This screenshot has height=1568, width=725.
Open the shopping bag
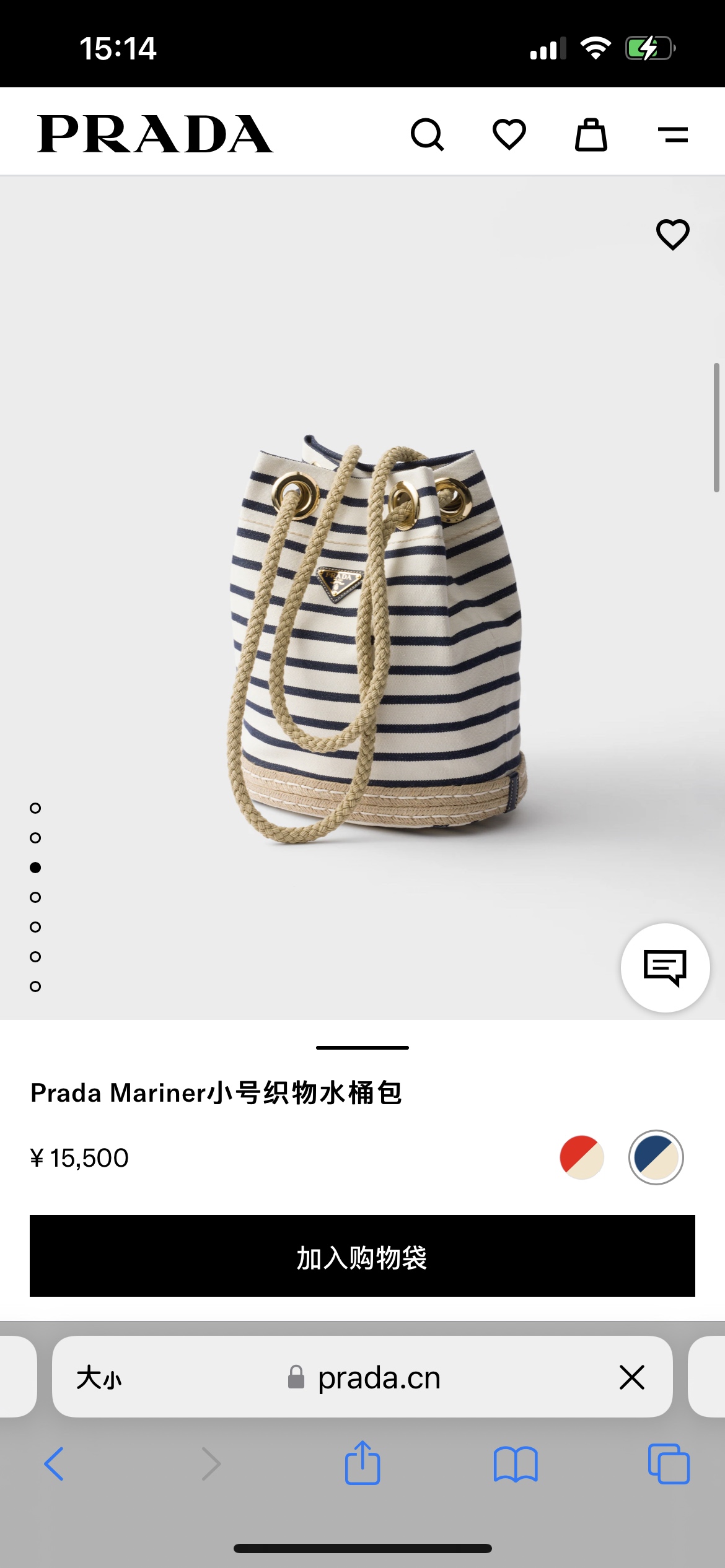tap(591, 134)
